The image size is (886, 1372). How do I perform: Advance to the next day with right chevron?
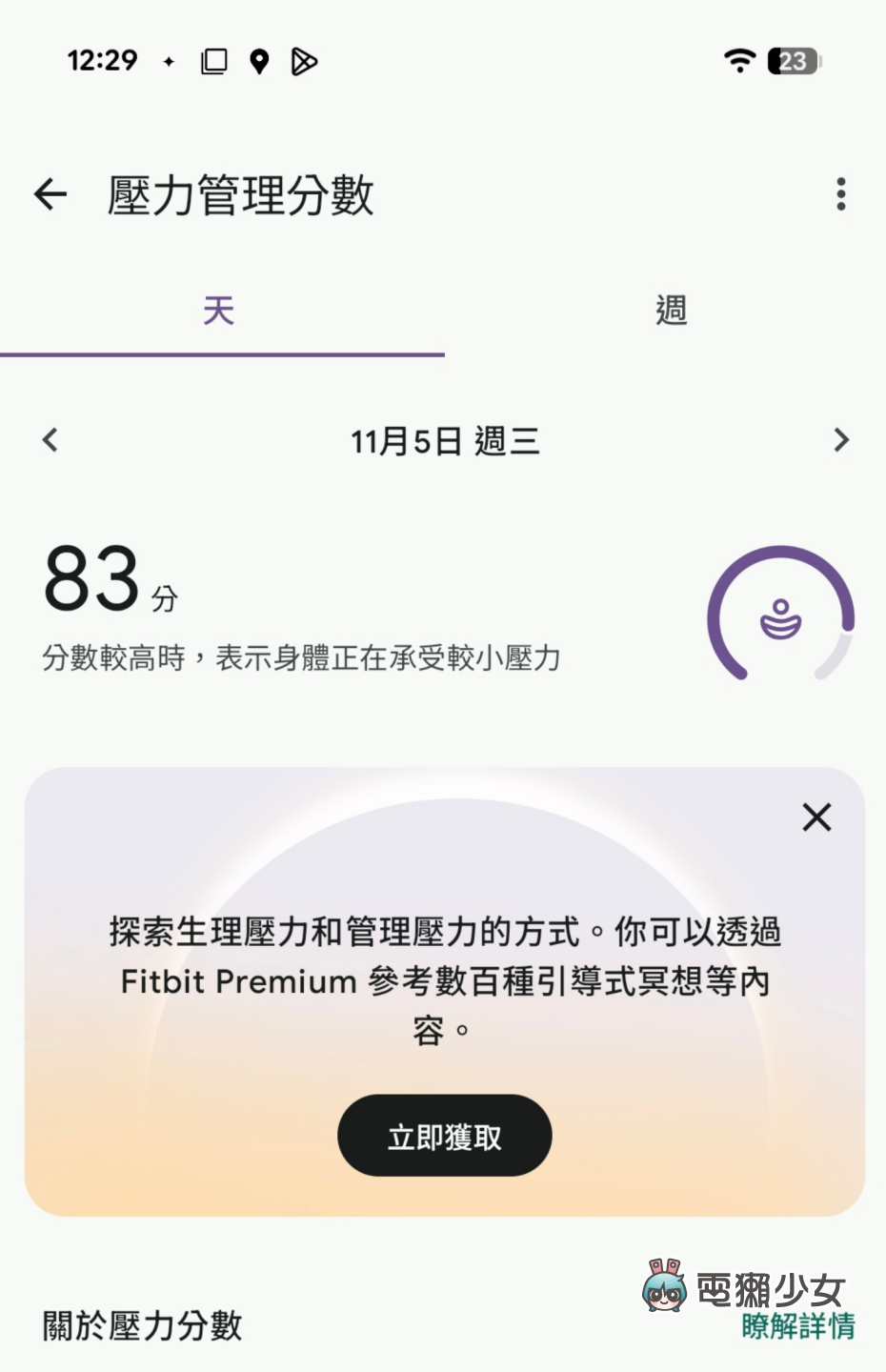point(841,439)
